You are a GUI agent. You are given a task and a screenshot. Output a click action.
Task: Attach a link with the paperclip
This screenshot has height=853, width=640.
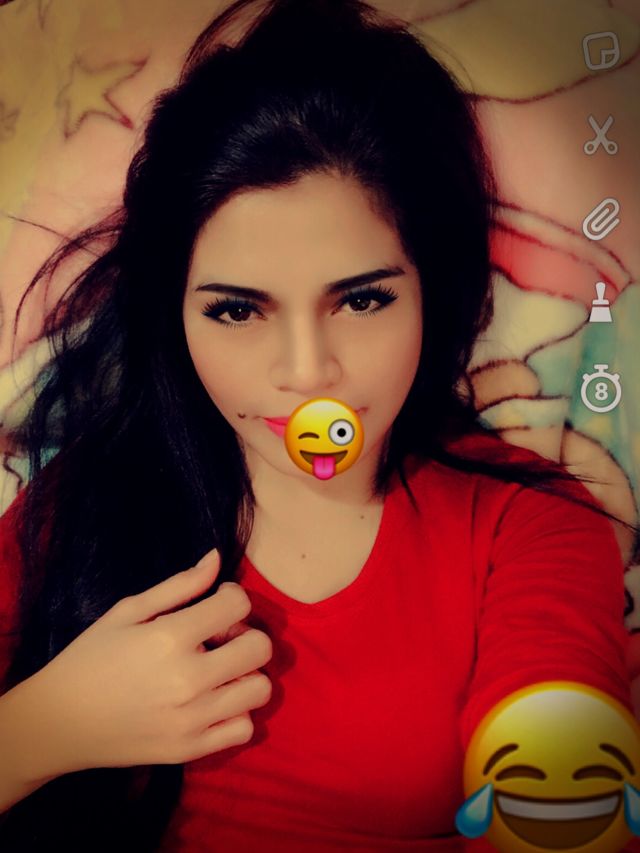coord(600,219)
